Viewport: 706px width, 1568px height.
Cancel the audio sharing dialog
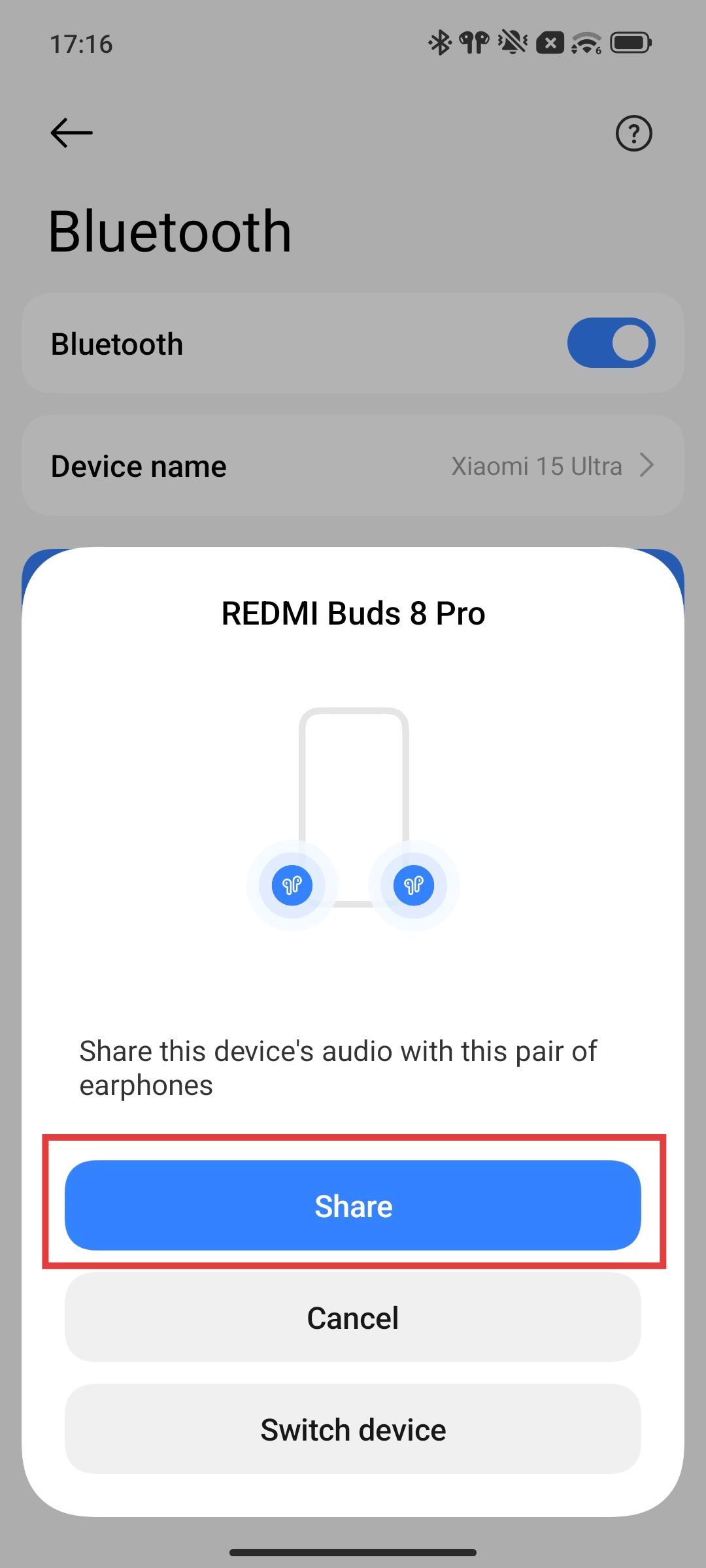coord(352,1318)
